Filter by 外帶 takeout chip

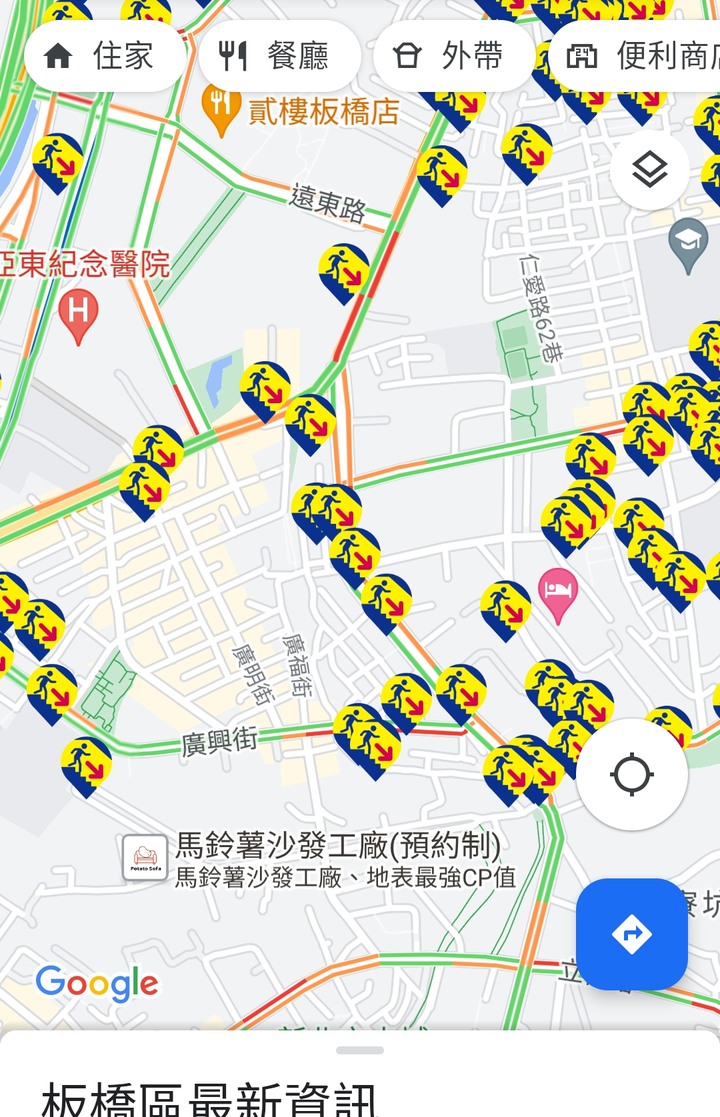454,56
